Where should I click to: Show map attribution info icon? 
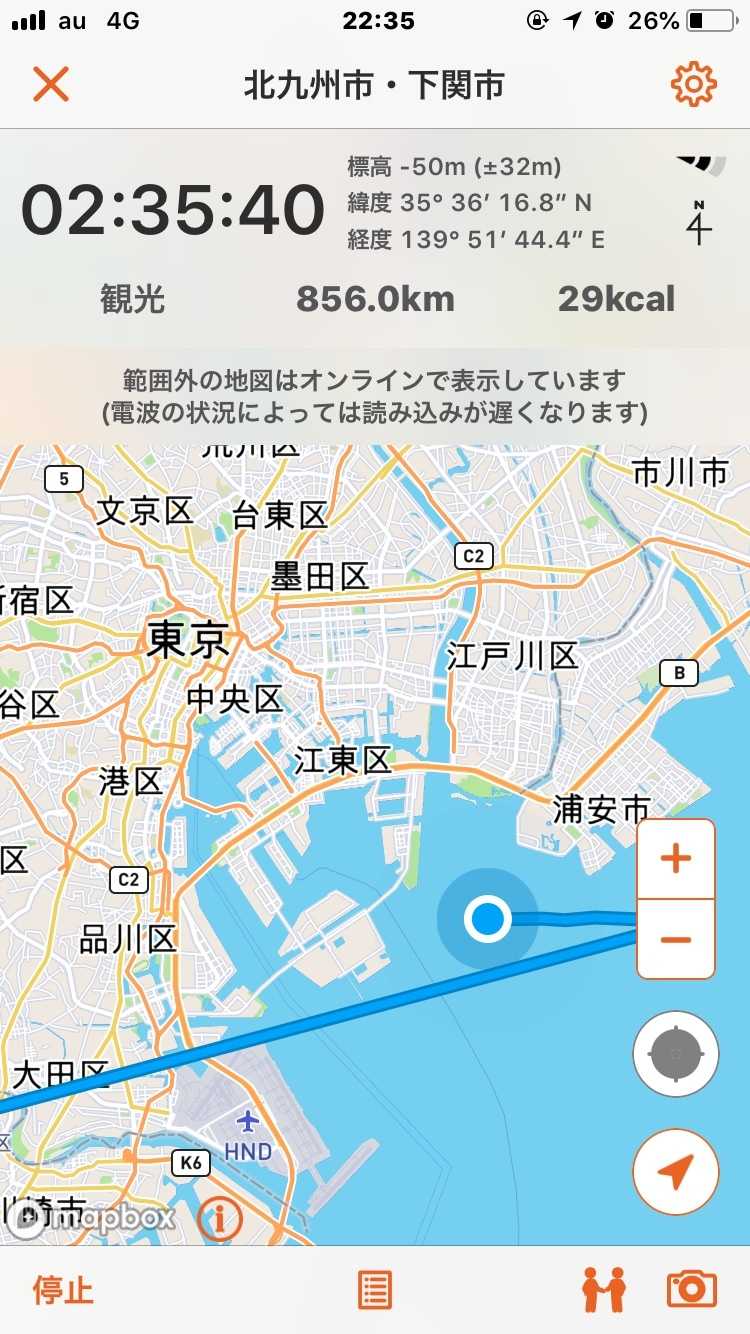click(x=220, y=1218)
